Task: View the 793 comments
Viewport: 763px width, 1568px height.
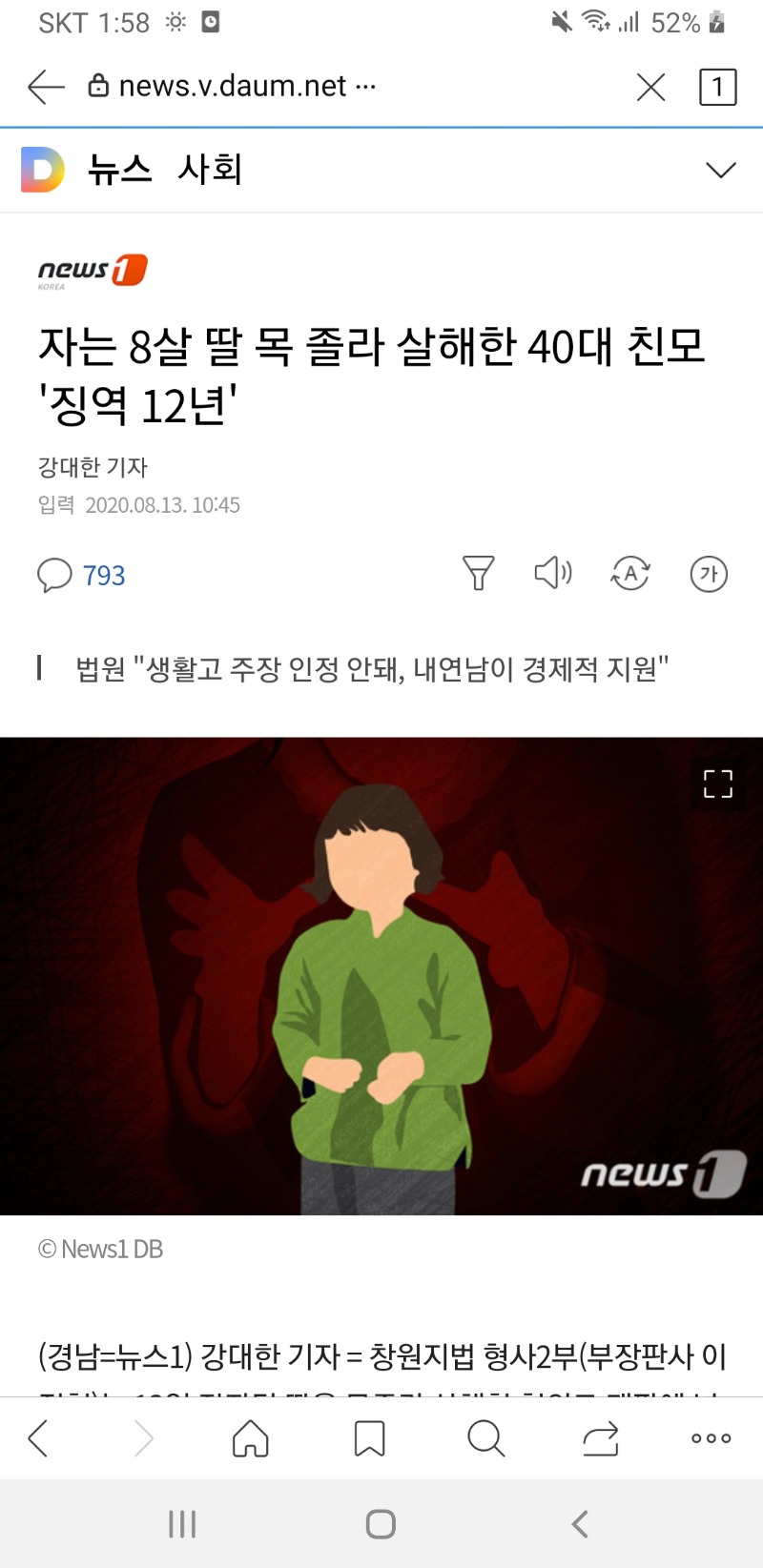Action: pos(82,575)
